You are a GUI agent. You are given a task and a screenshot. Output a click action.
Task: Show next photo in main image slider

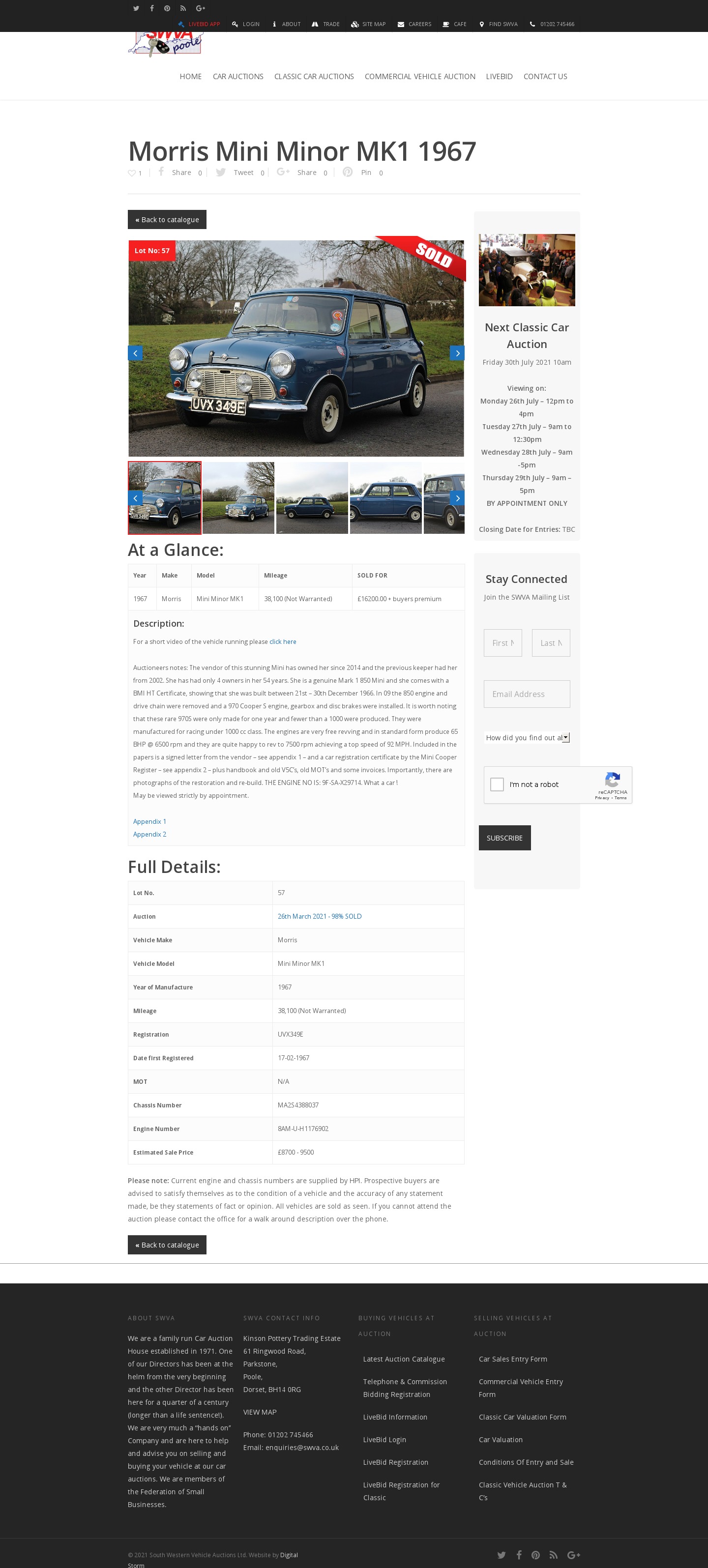point(457,353)
